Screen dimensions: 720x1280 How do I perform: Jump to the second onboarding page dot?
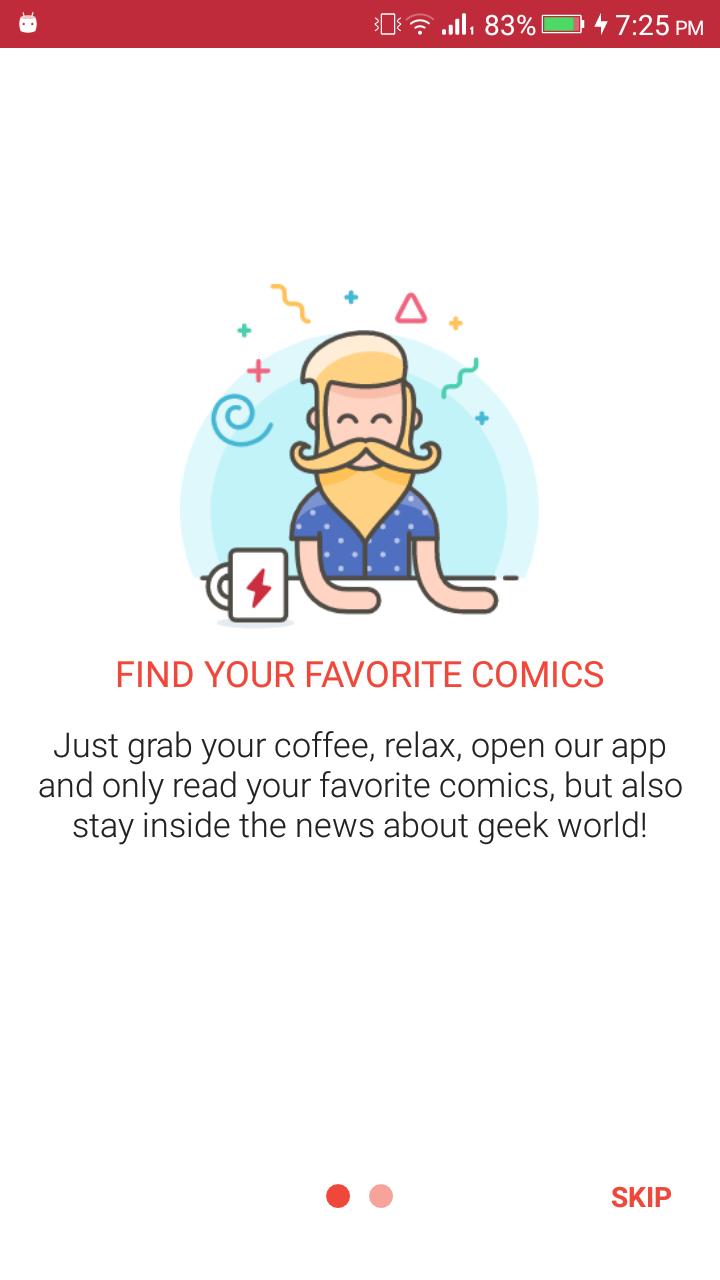click(x=381, y=1196)
